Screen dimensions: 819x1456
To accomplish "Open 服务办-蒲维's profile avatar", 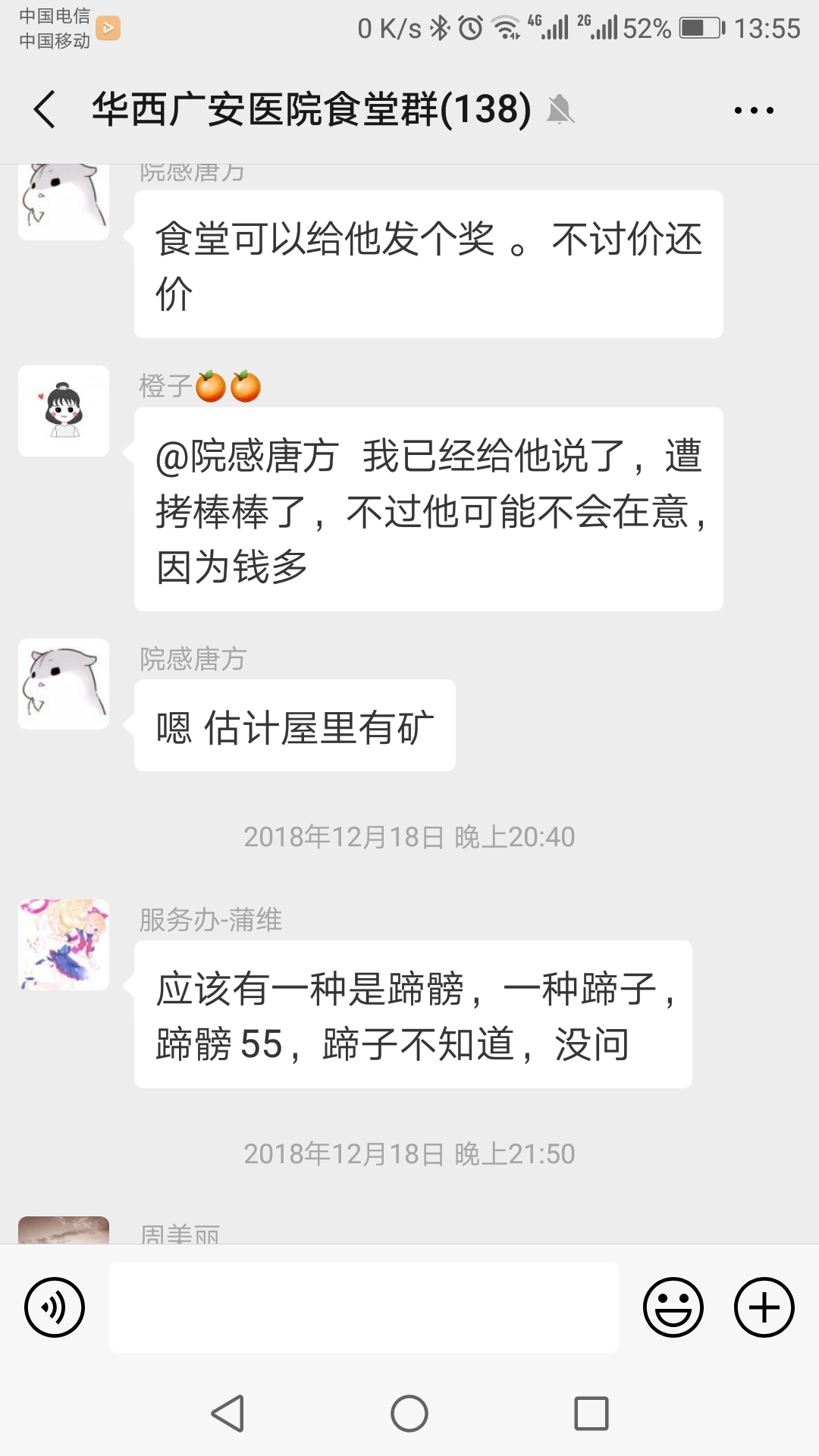I will [x=64, y=945].
